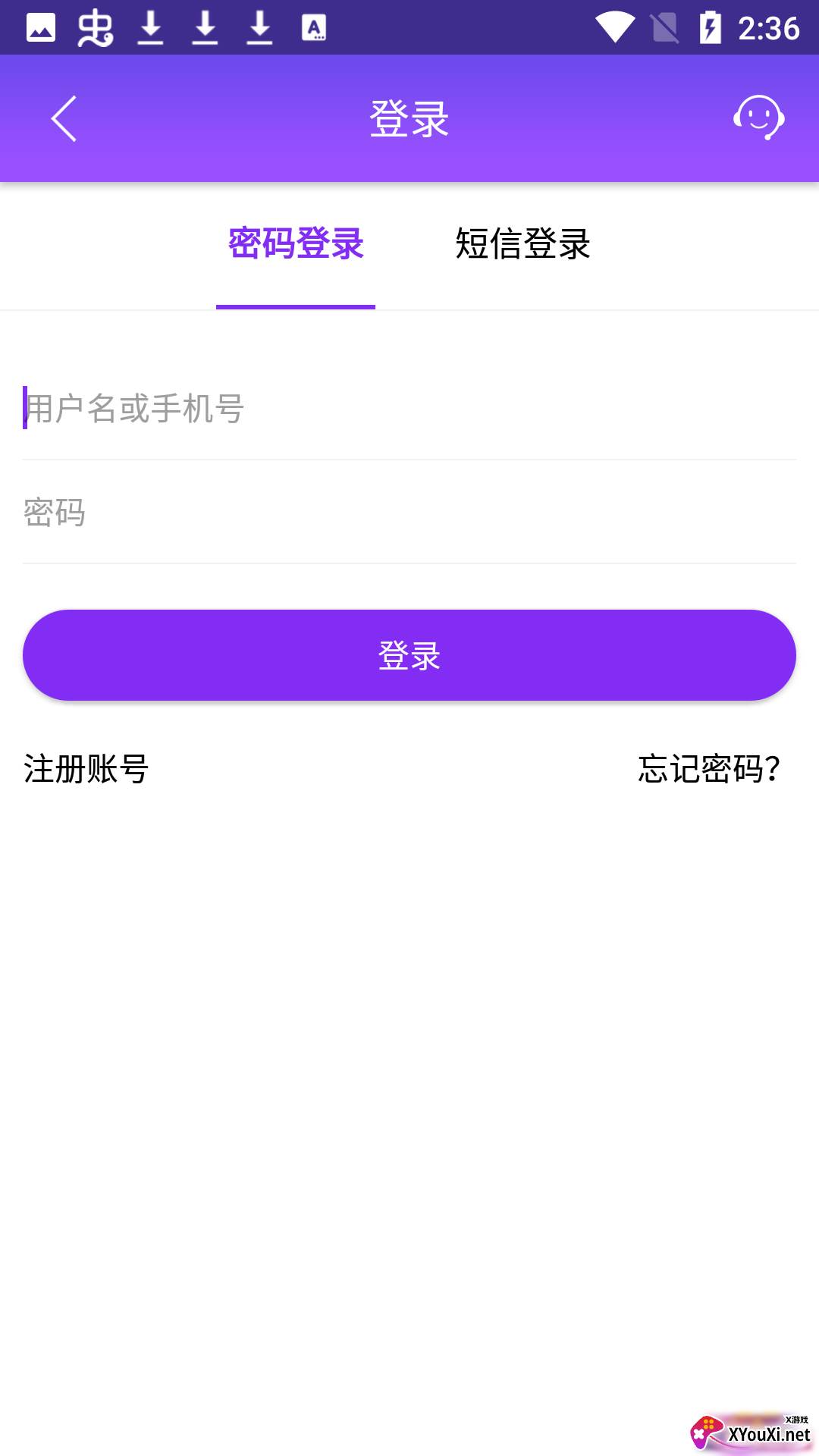Select the 密码登录 tab
Screen dimensions: 819x1456
(296, 244)
